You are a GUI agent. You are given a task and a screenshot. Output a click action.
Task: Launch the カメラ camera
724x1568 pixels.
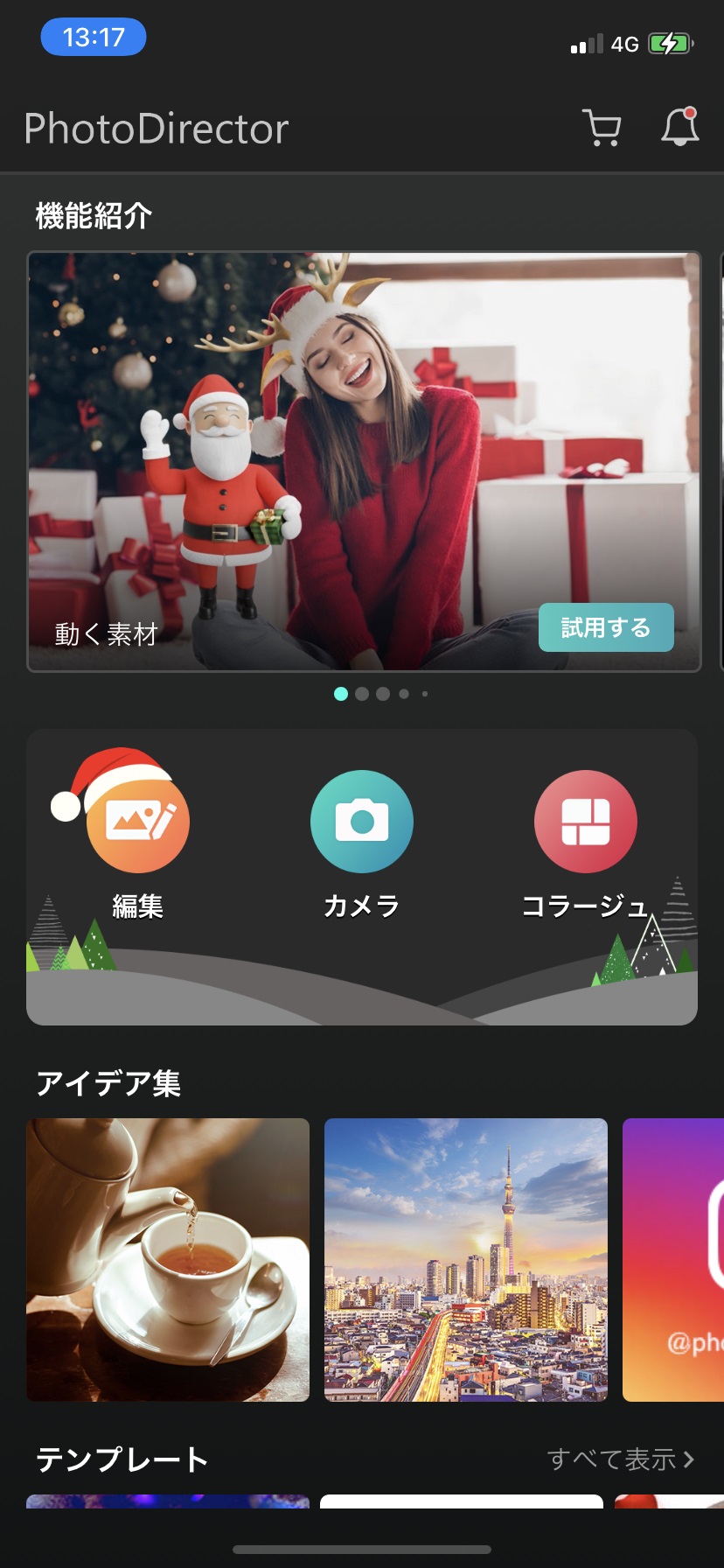point(361,822)
